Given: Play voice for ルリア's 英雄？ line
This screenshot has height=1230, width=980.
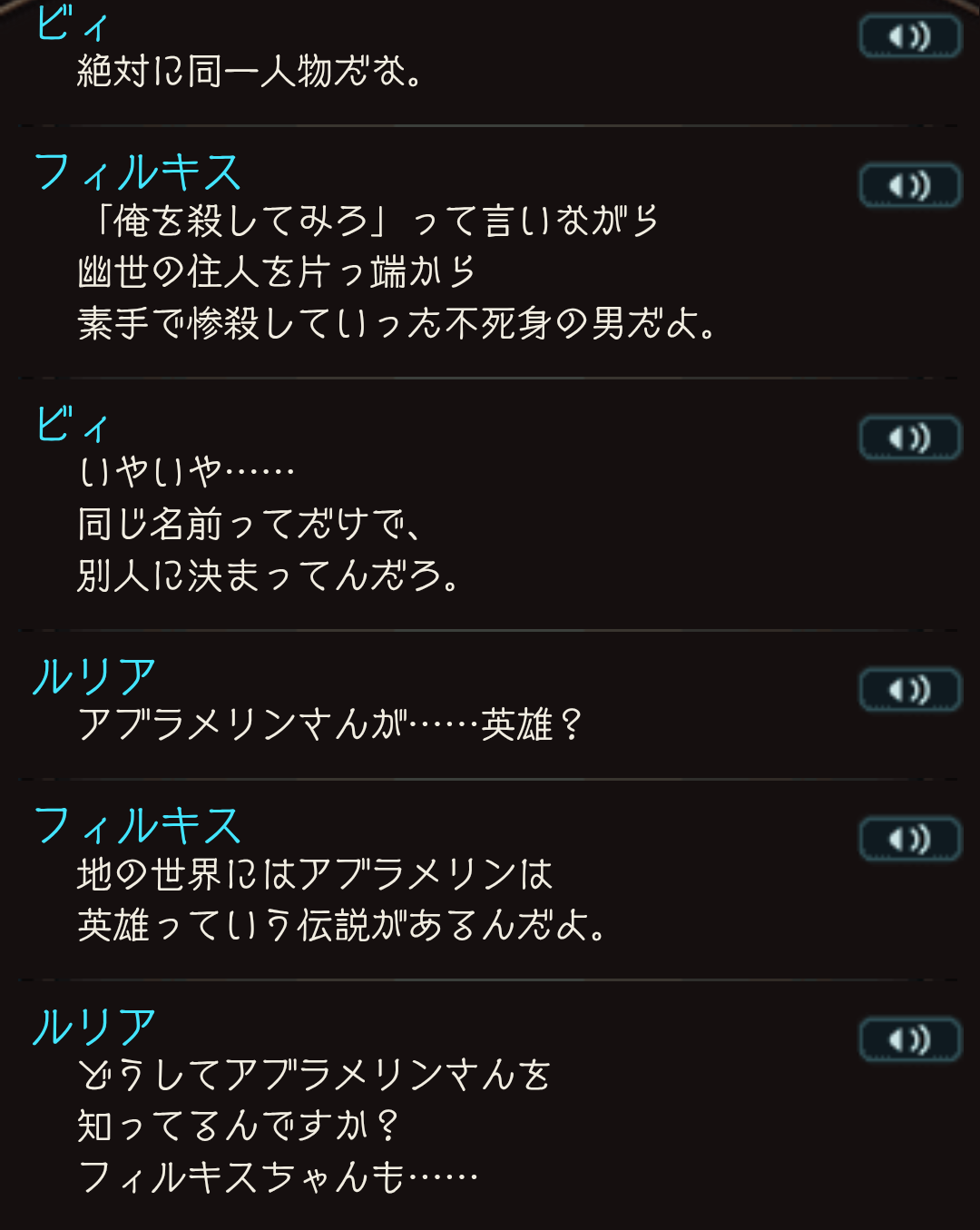Looking at the screenshot, I should (909, 691).
